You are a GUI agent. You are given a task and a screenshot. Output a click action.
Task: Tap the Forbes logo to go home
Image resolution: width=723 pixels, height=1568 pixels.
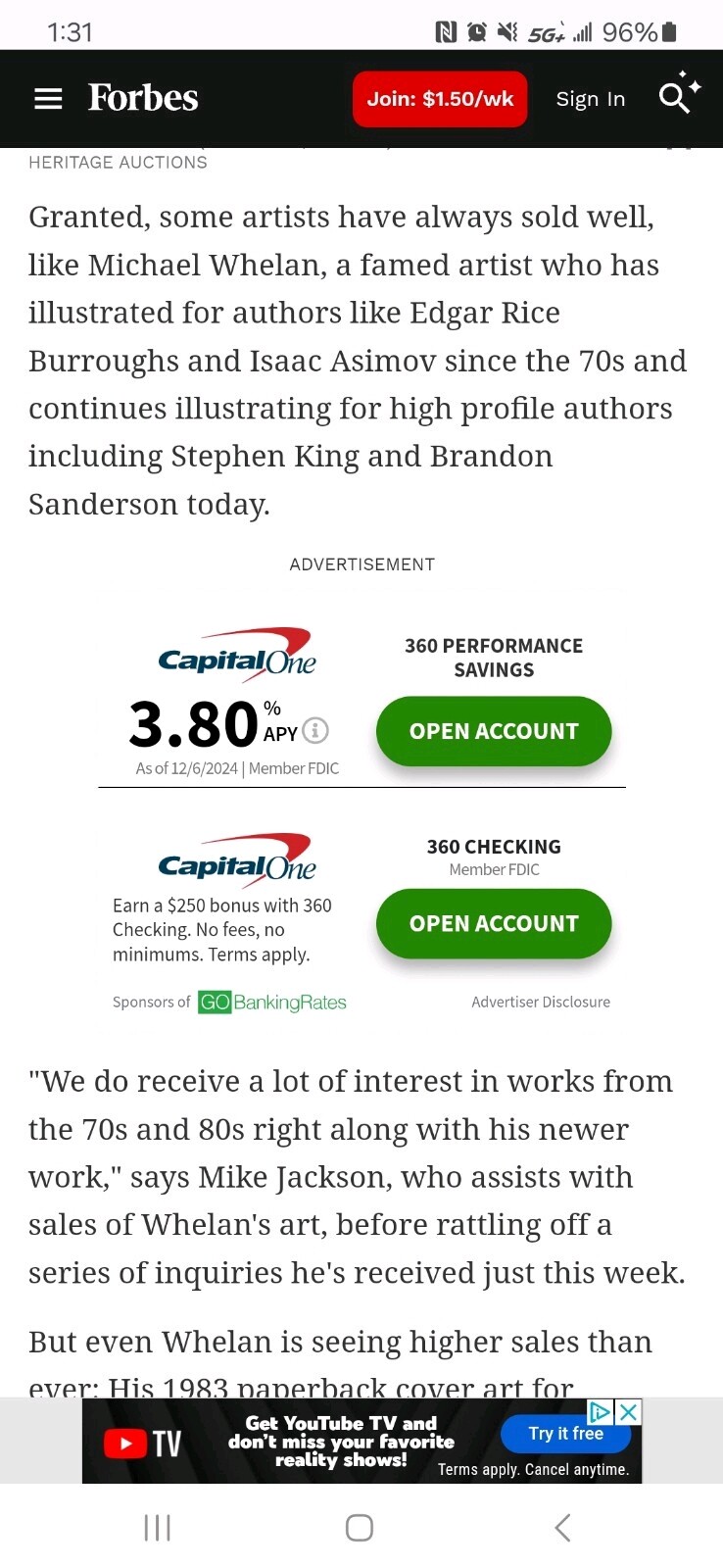[x=143, y=98]
